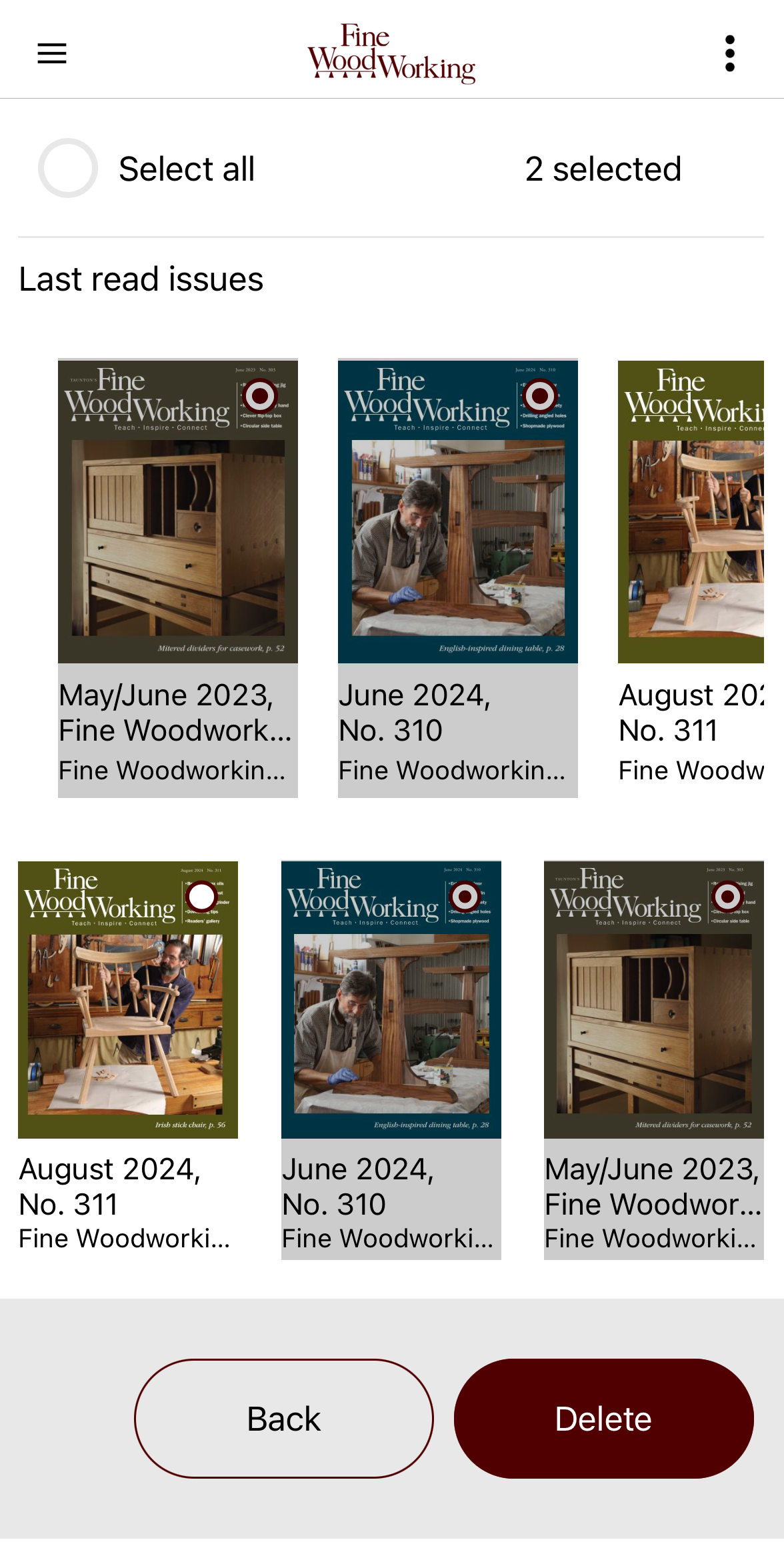Image resolution: width=784 pixels, height=1558 pixels.
Task: Delete the two selected issues
Action: (603, 1419)
